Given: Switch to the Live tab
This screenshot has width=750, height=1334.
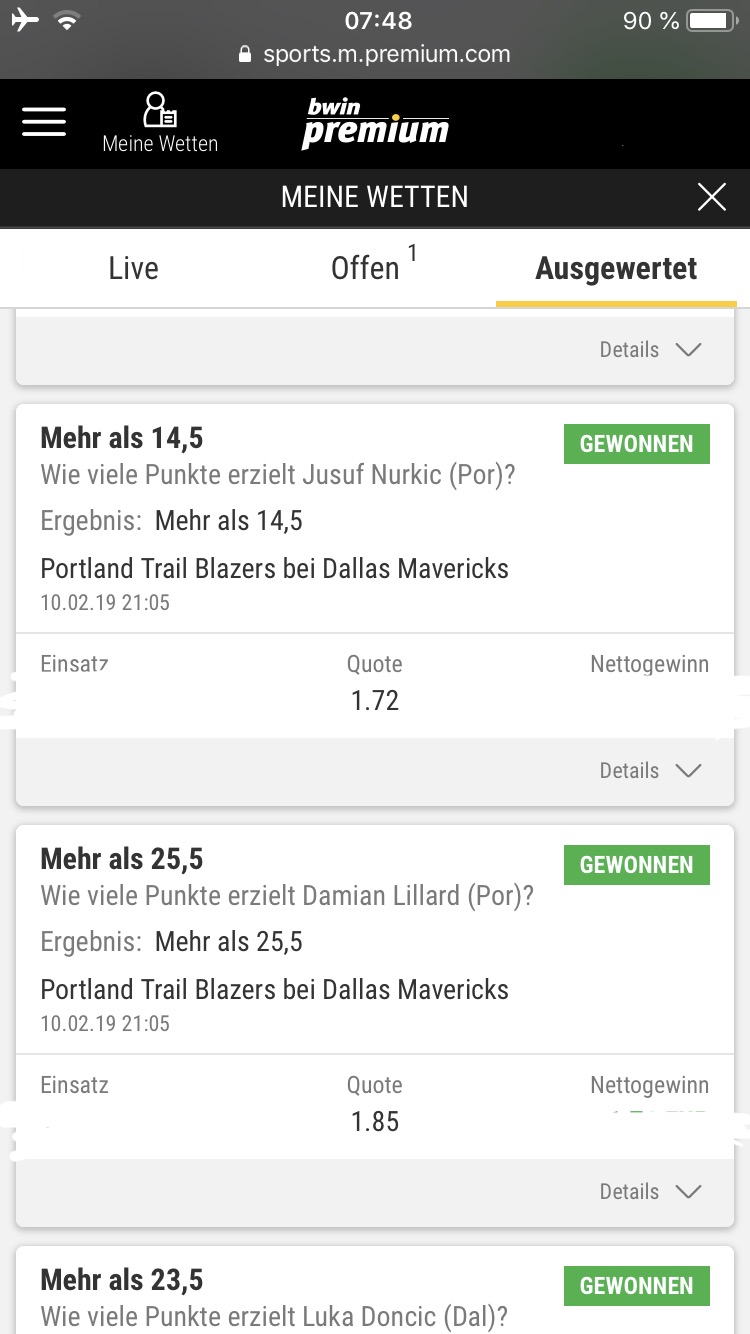Looking at the screenshot, I should [133, 268].
